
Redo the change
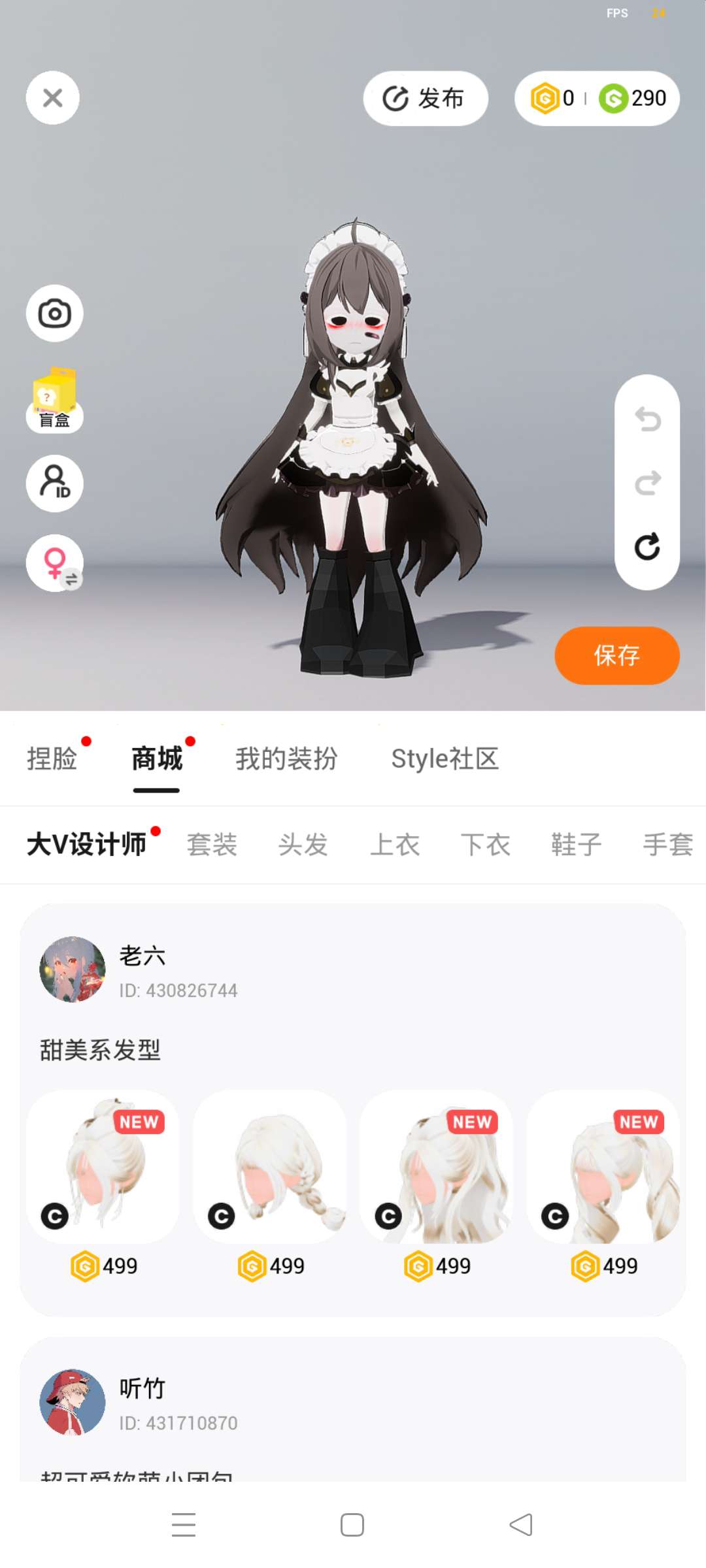(647, 483)
